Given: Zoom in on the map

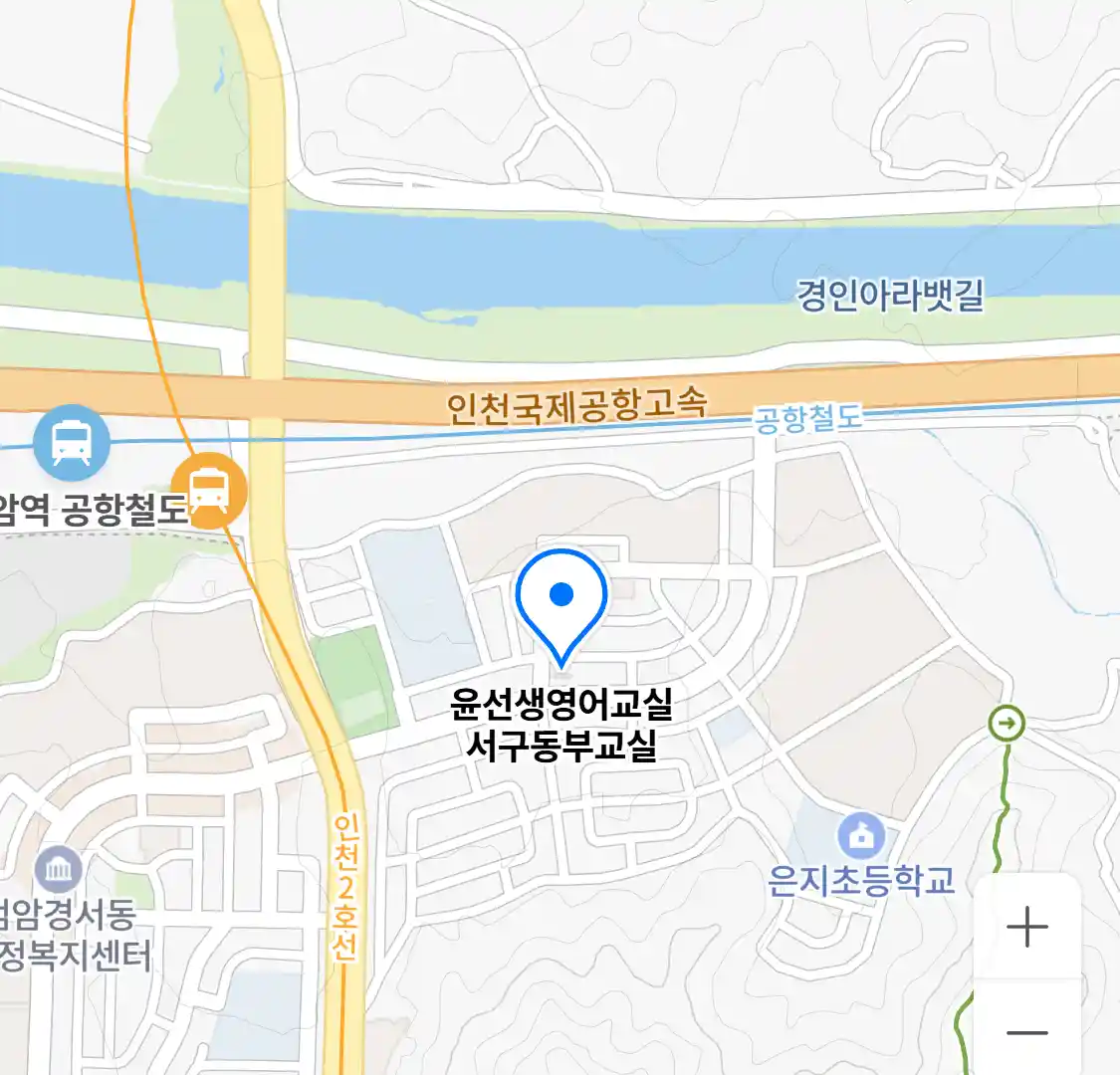Looking at the screenshot, I should coord(1026,928).
